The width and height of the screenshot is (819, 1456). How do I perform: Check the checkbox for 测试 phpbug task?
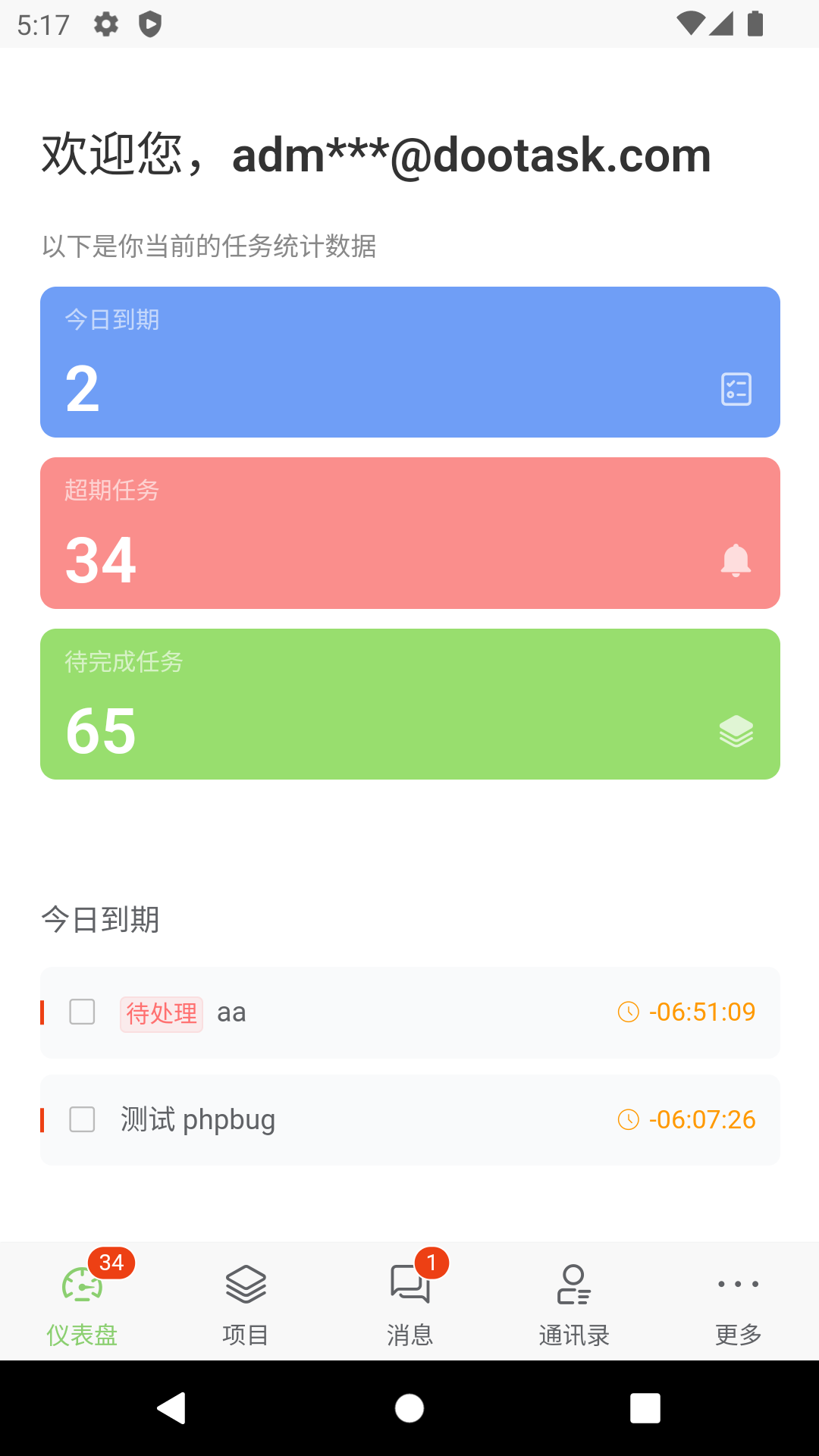[x=82, y=1119]
